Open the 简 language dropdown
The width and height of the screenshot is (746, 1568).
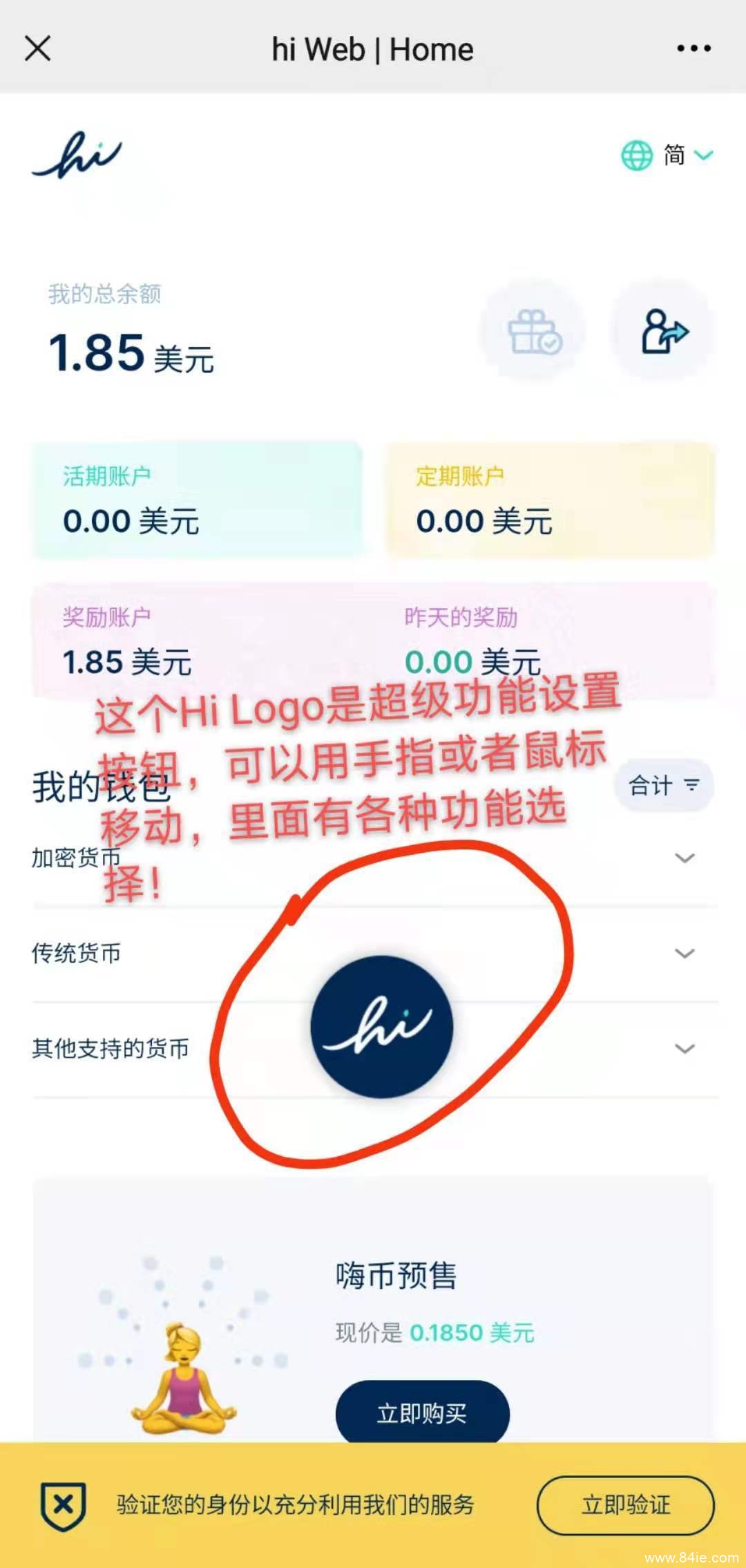pos(687,155)
